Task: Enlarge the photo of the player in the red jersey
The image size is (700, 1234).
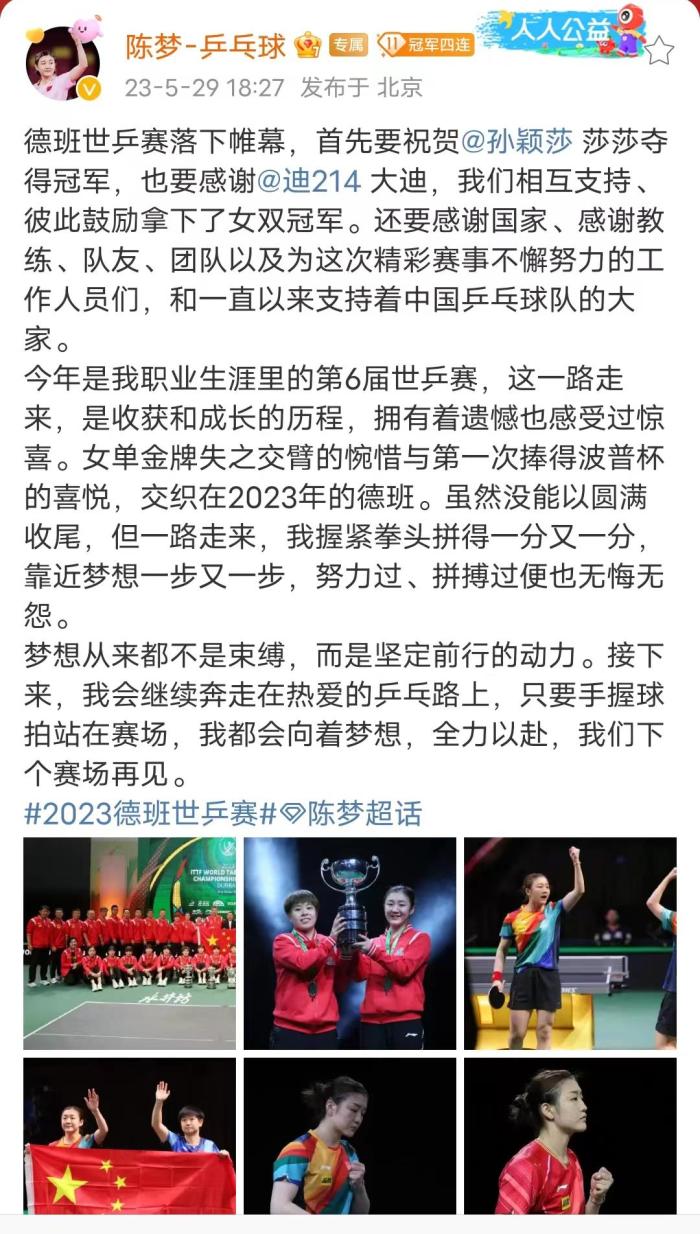Action: pyautogui.click(x=570, y=1136)
